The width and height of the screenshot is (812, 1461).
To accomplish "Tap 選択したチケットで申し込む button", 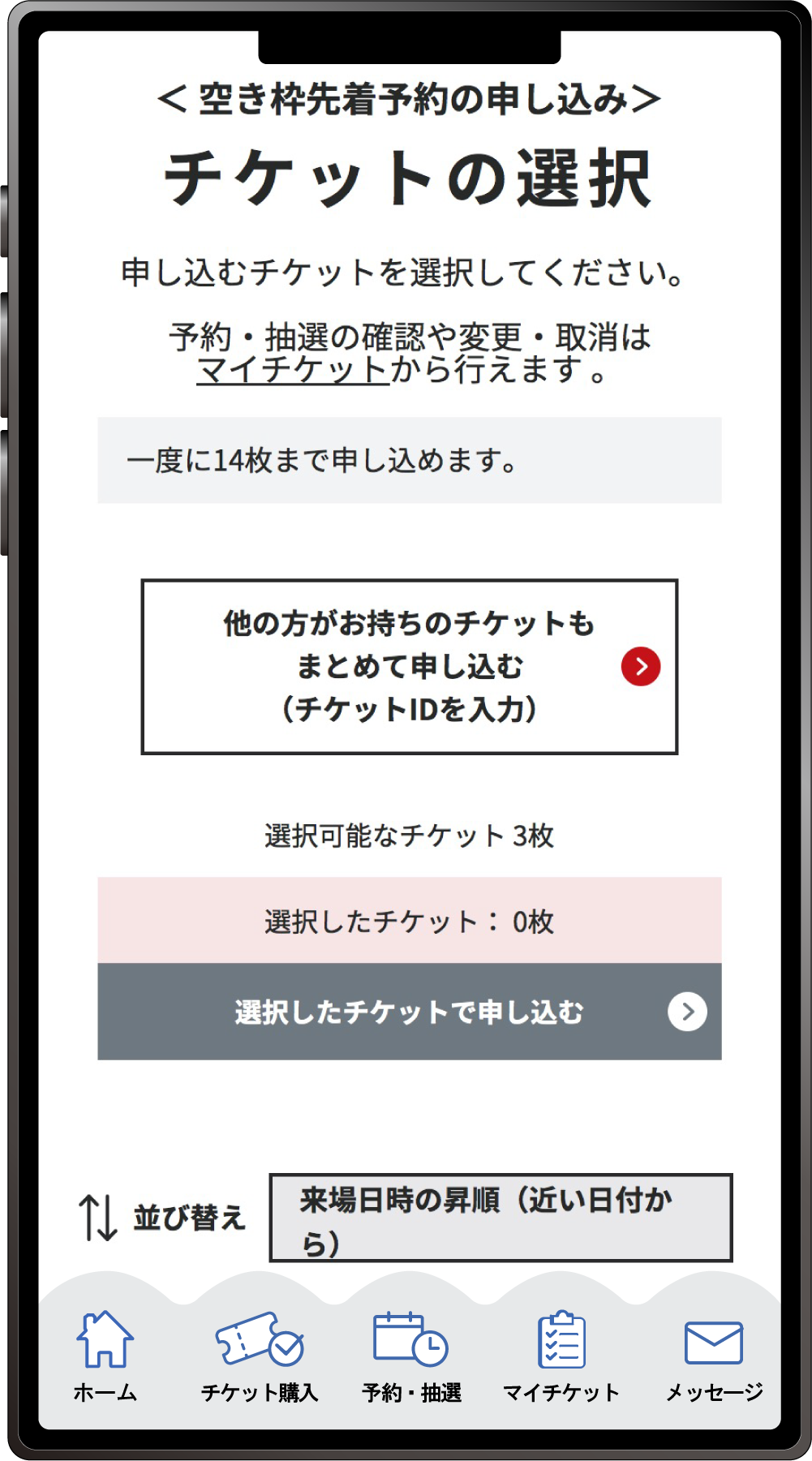I will coord(410,1012).
